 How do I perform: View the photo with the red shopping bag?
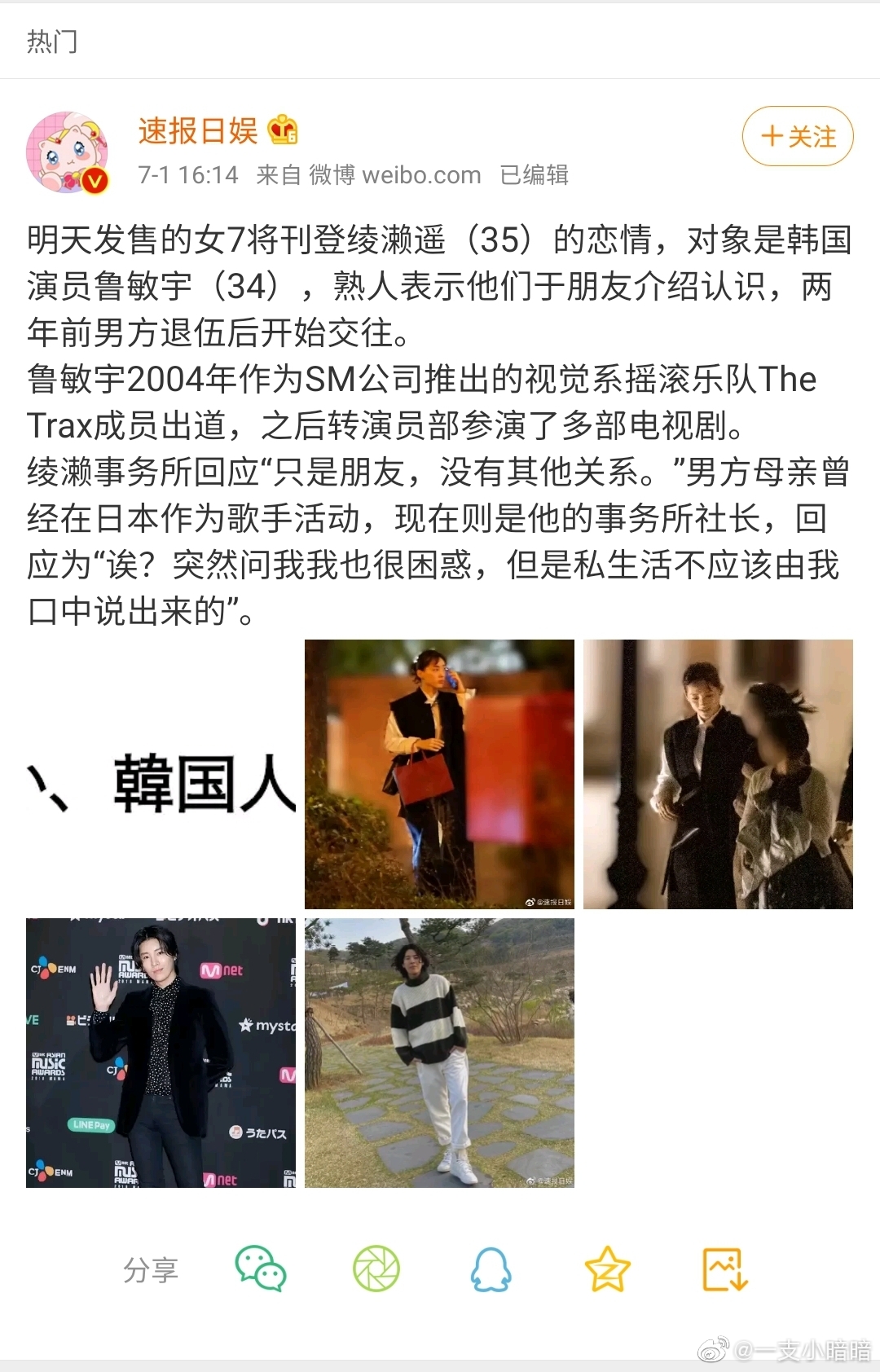click(439, 774)
